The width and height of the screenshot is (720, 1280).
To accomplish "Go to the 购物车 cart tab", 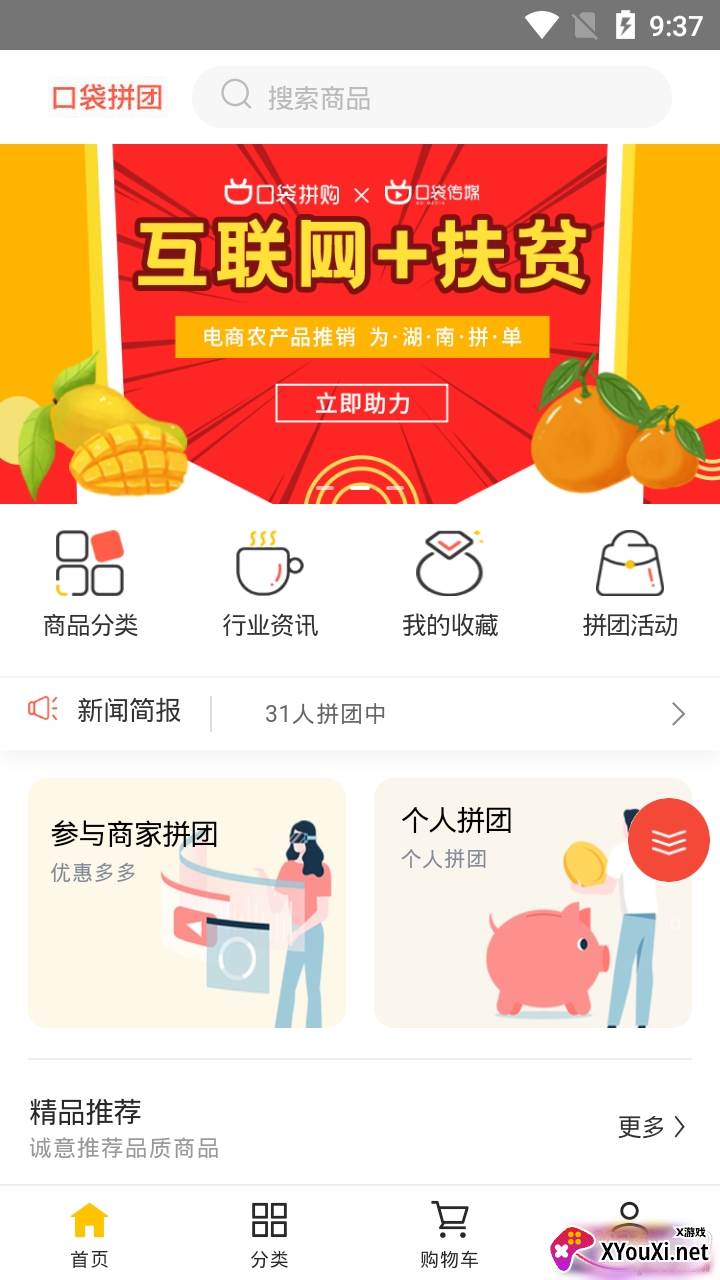I will (449, 1235).
